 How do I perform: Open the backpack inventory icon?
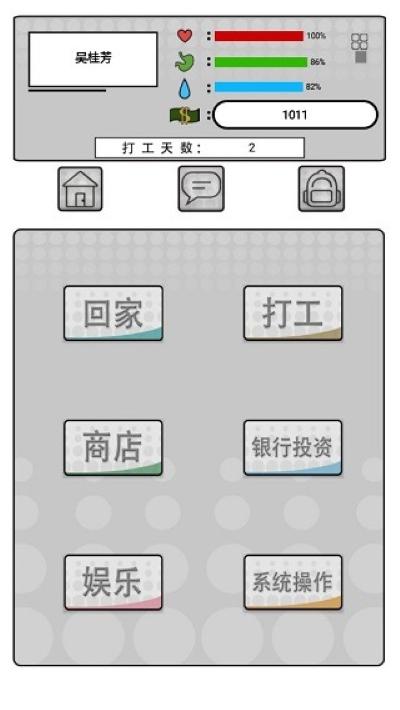point(321,188)
